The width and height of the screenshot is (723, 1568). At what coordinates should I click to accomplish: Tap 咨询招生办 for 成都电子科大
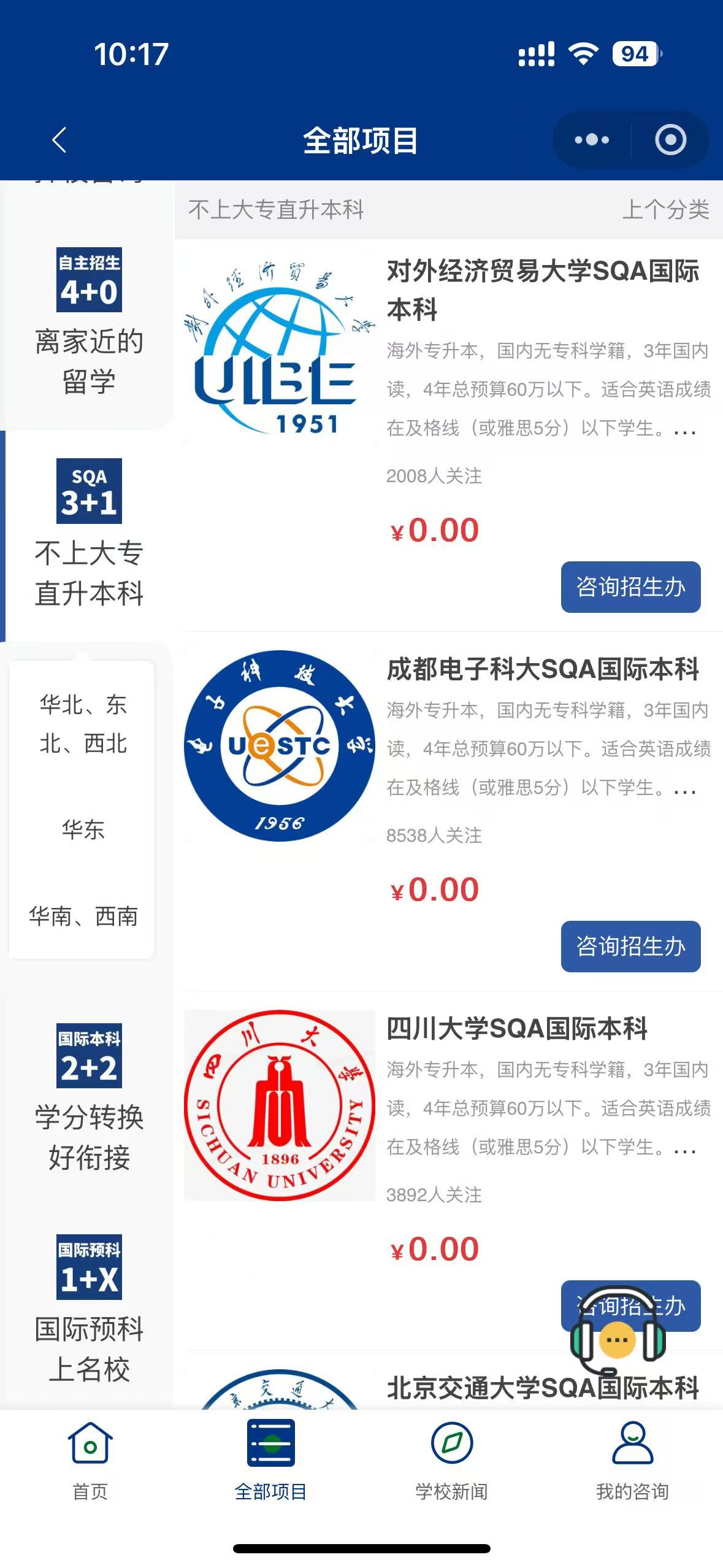pos(630,947)
